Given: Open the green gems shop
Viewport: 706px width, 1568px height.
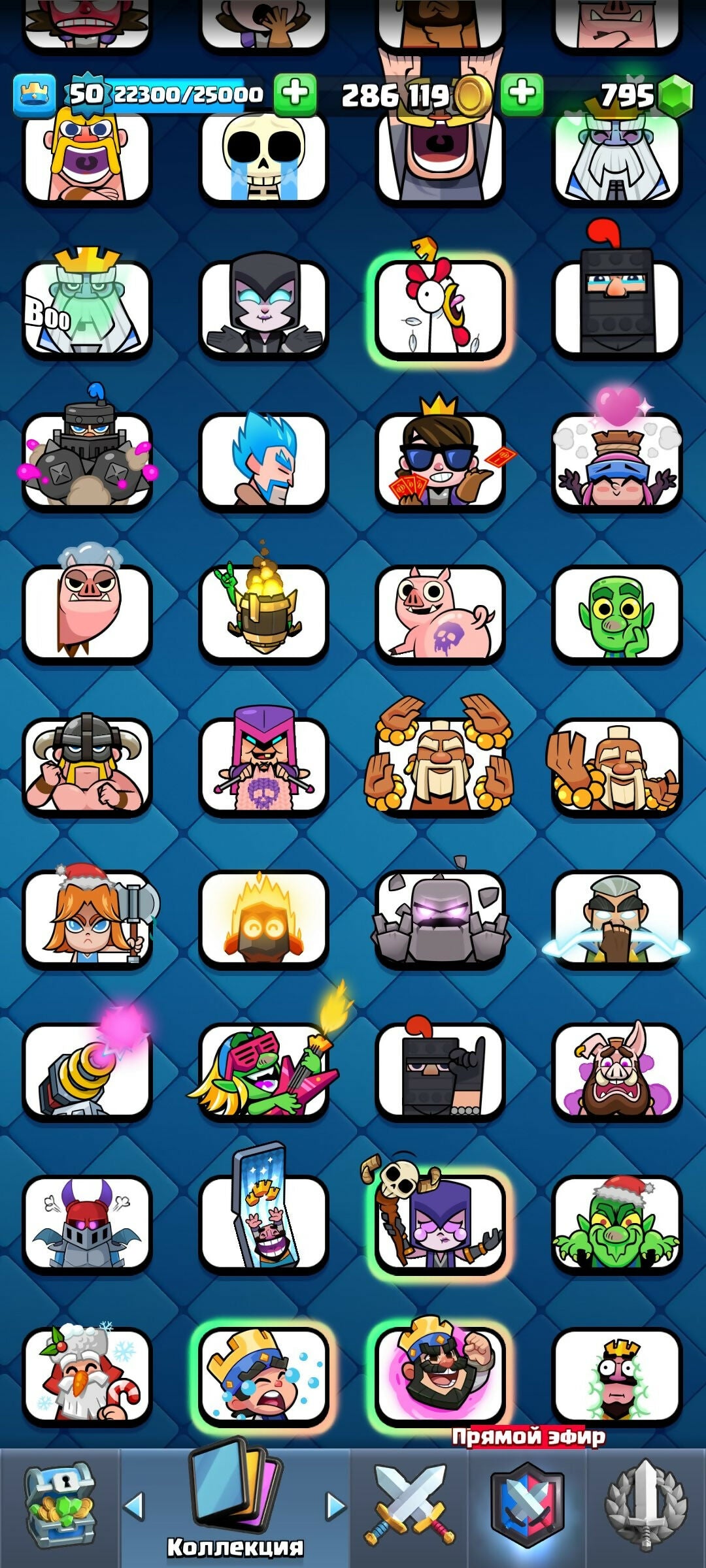Looking at the screenshot, I should point(675,95).
